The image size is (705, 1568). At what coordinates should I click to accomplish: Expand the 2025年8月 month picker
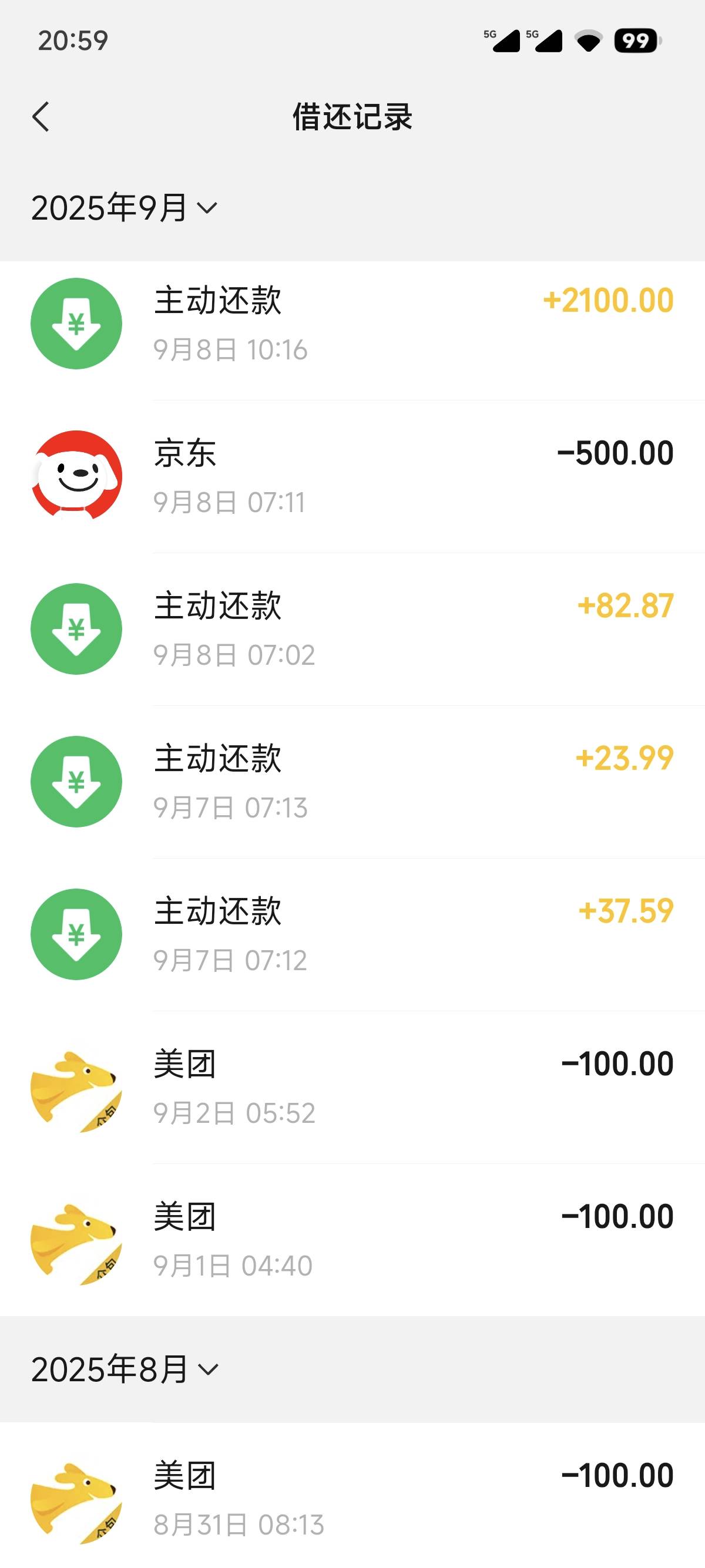(124, 1370)
